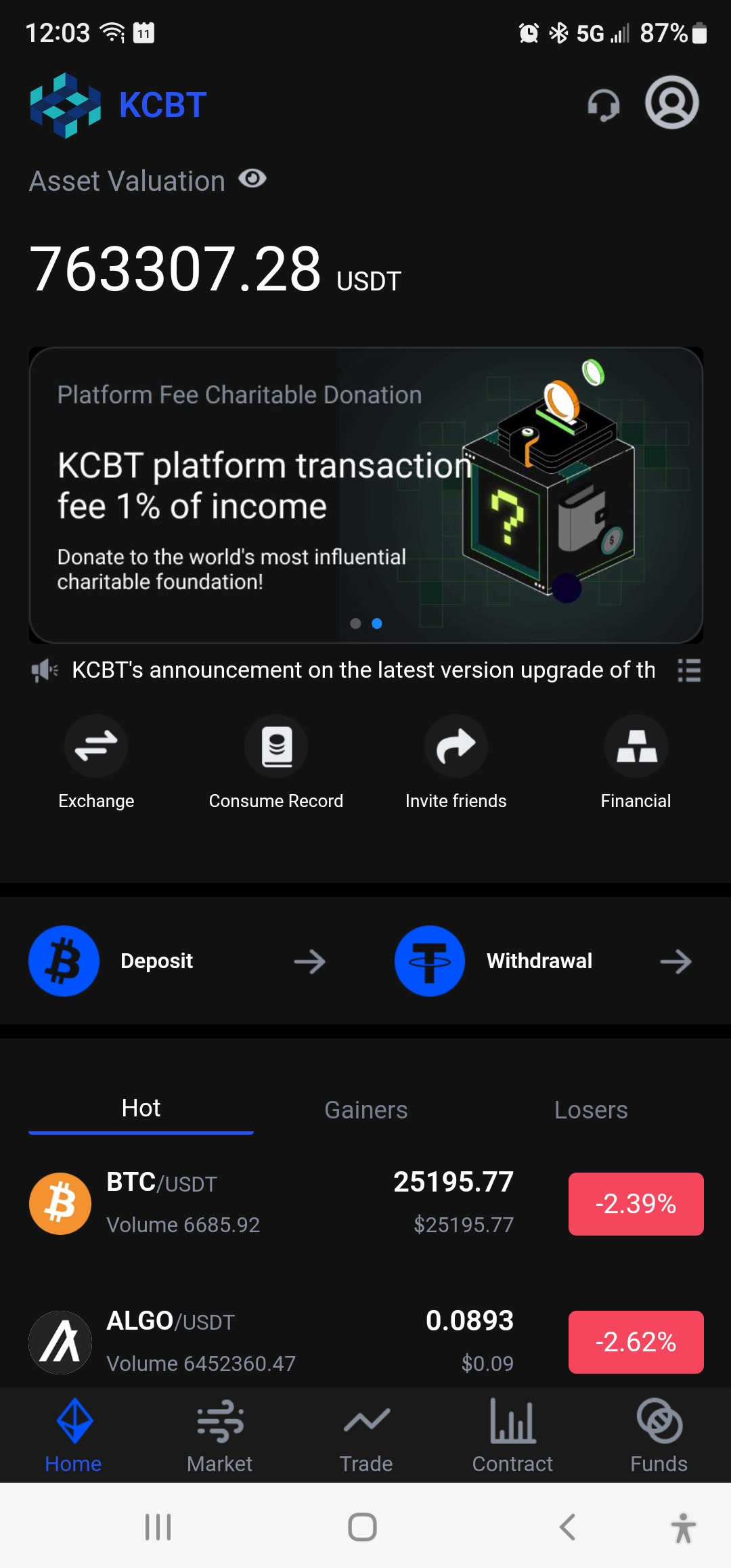Go to the Market tab

(x=219, y=1435)
